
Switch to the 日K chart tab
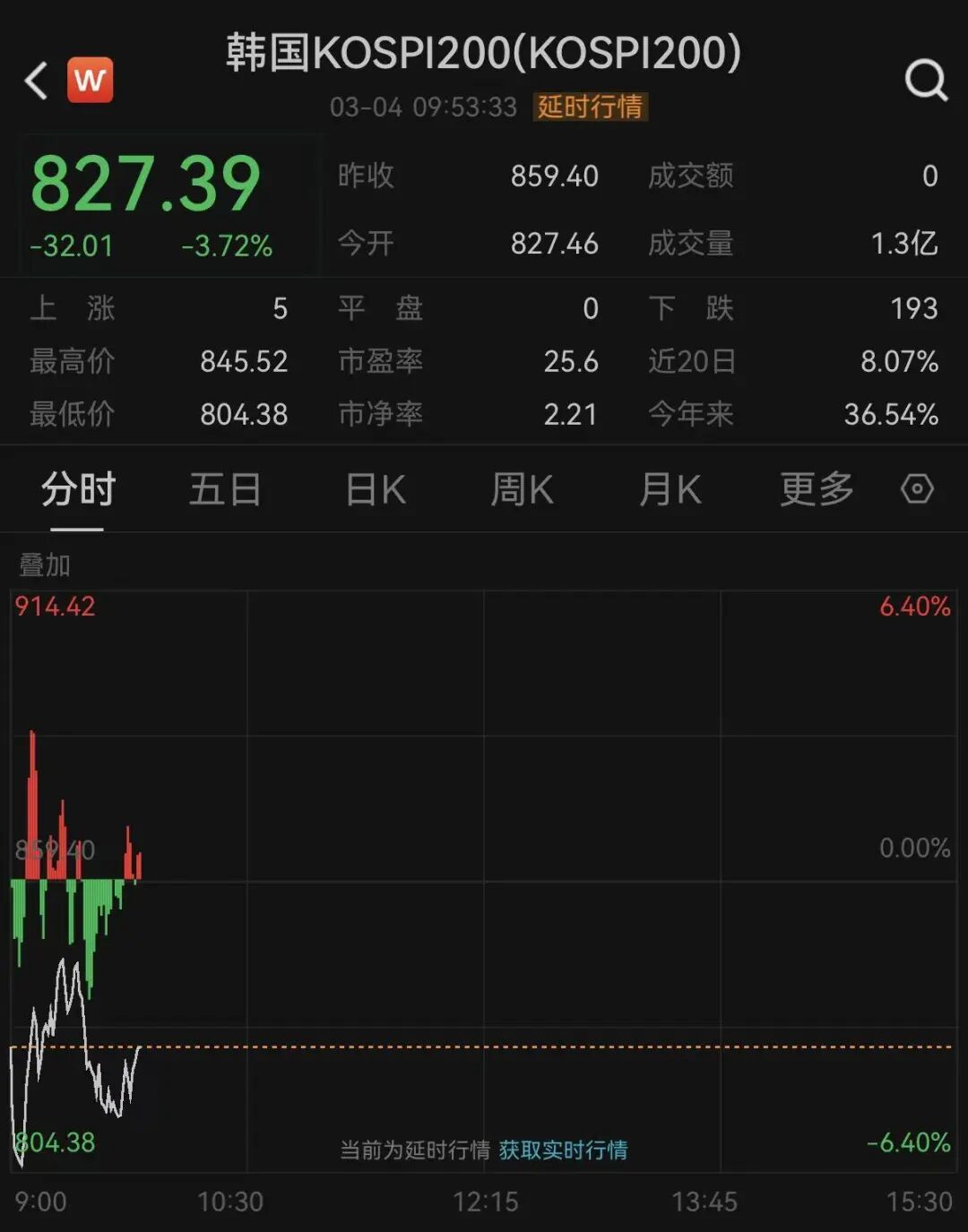[376, 490]
